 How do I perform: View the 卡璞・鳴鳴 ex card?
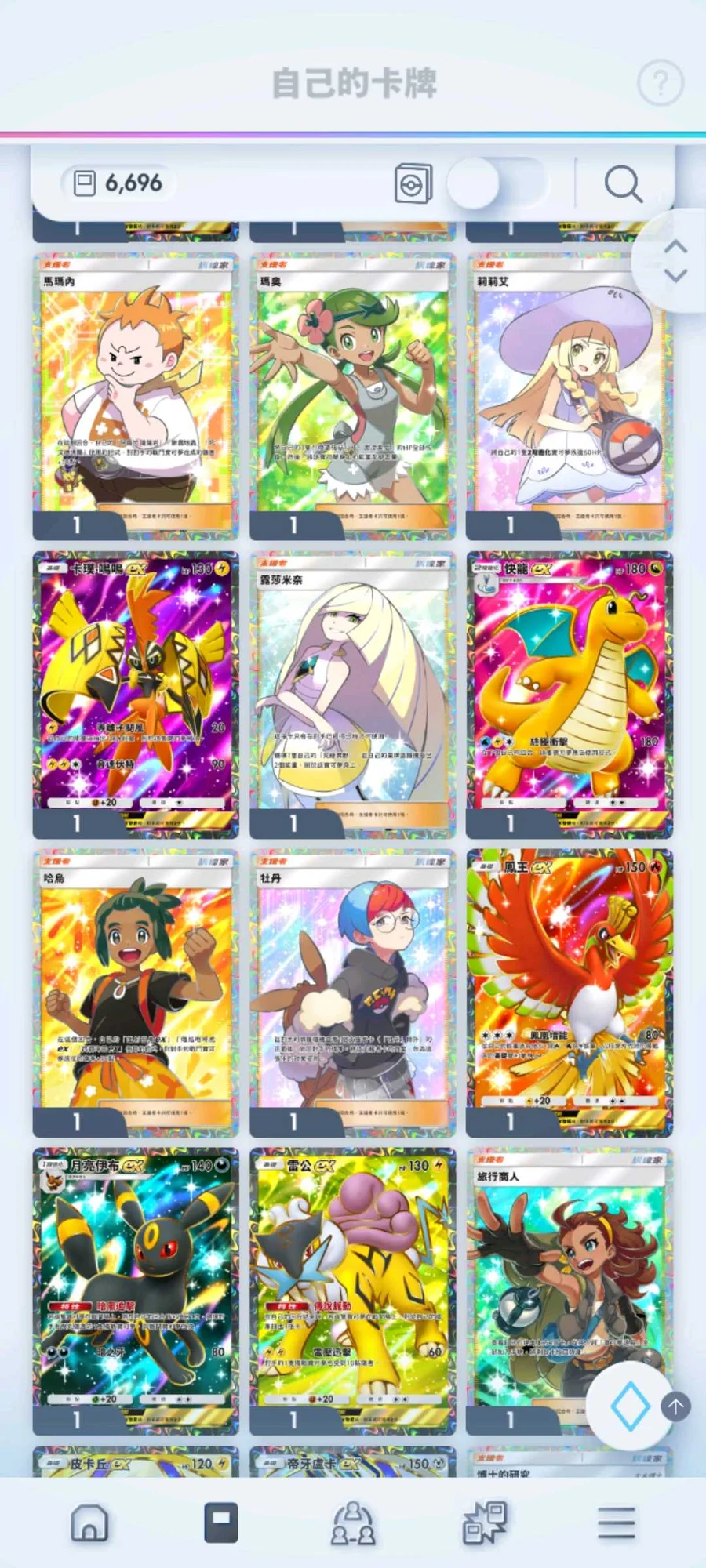tap(136, 695)
